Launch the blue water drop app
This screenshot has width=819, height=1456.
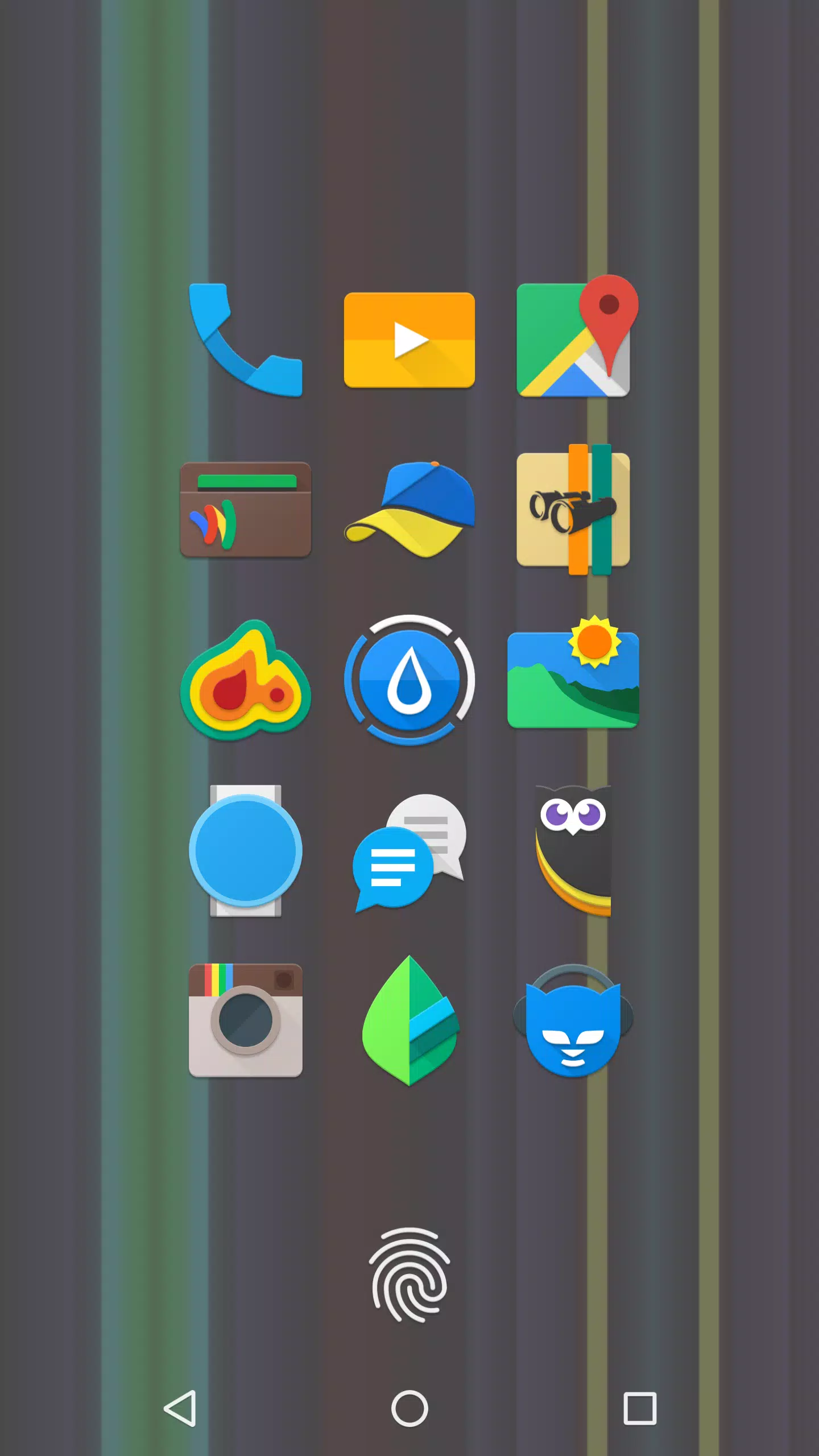click(409, 680)
